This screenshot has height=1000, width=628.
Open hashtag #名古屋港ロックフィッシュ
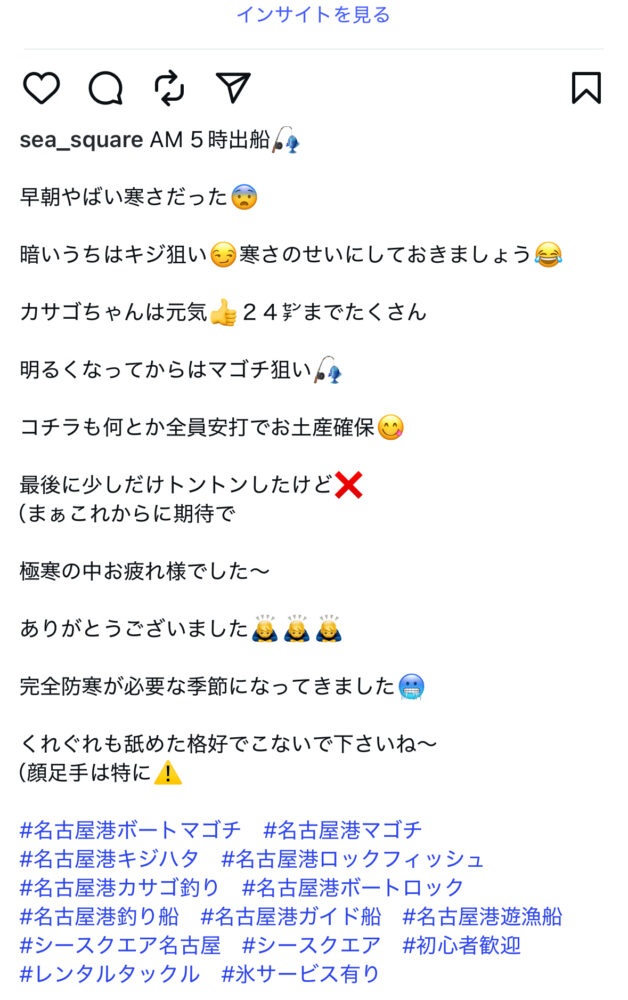(353, 859)
